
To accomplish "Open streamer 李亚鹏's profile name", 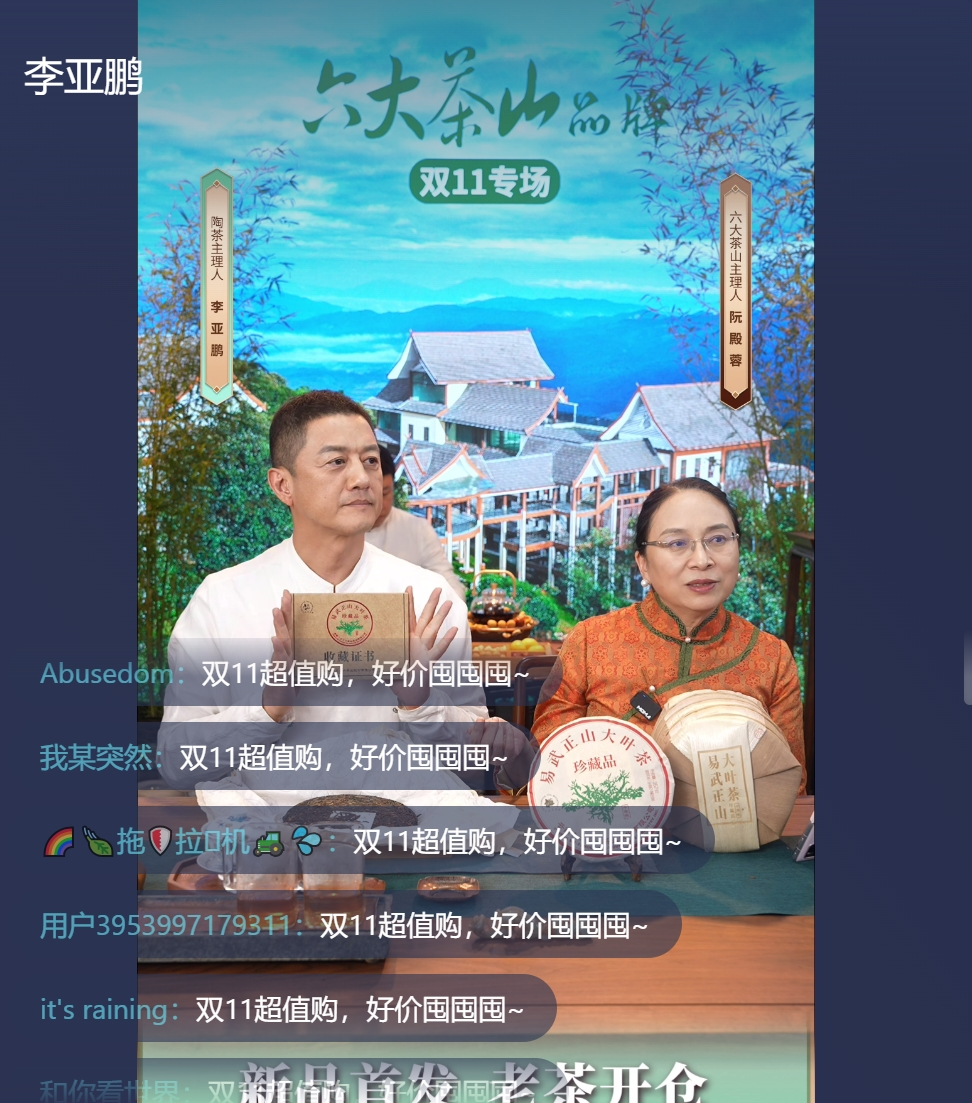I will [83, 77].
